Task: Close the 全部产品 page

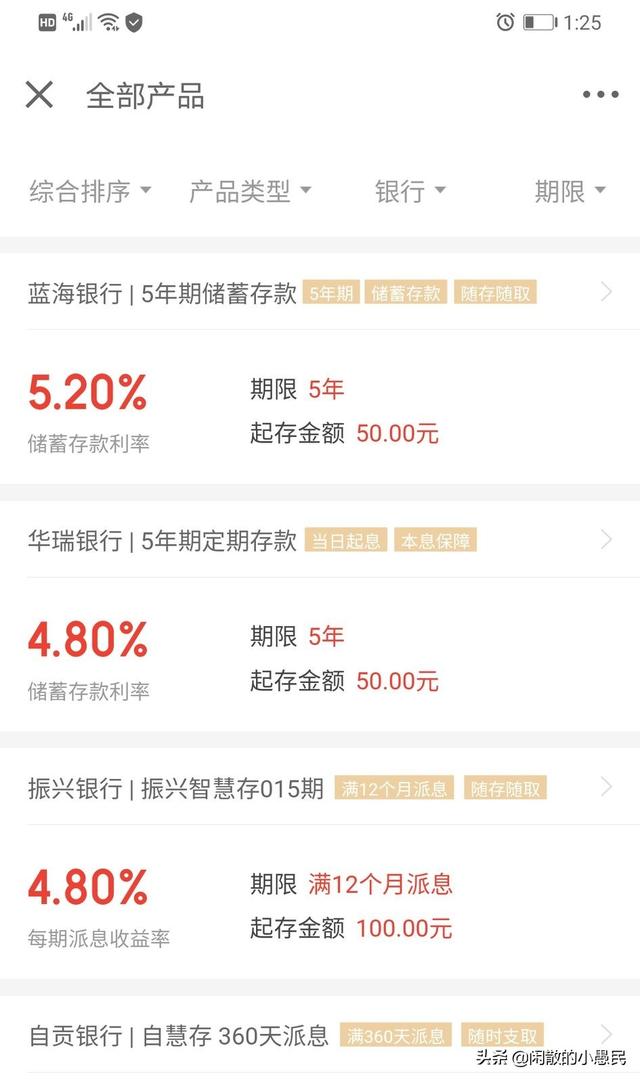Action: [x=39, y=94]
